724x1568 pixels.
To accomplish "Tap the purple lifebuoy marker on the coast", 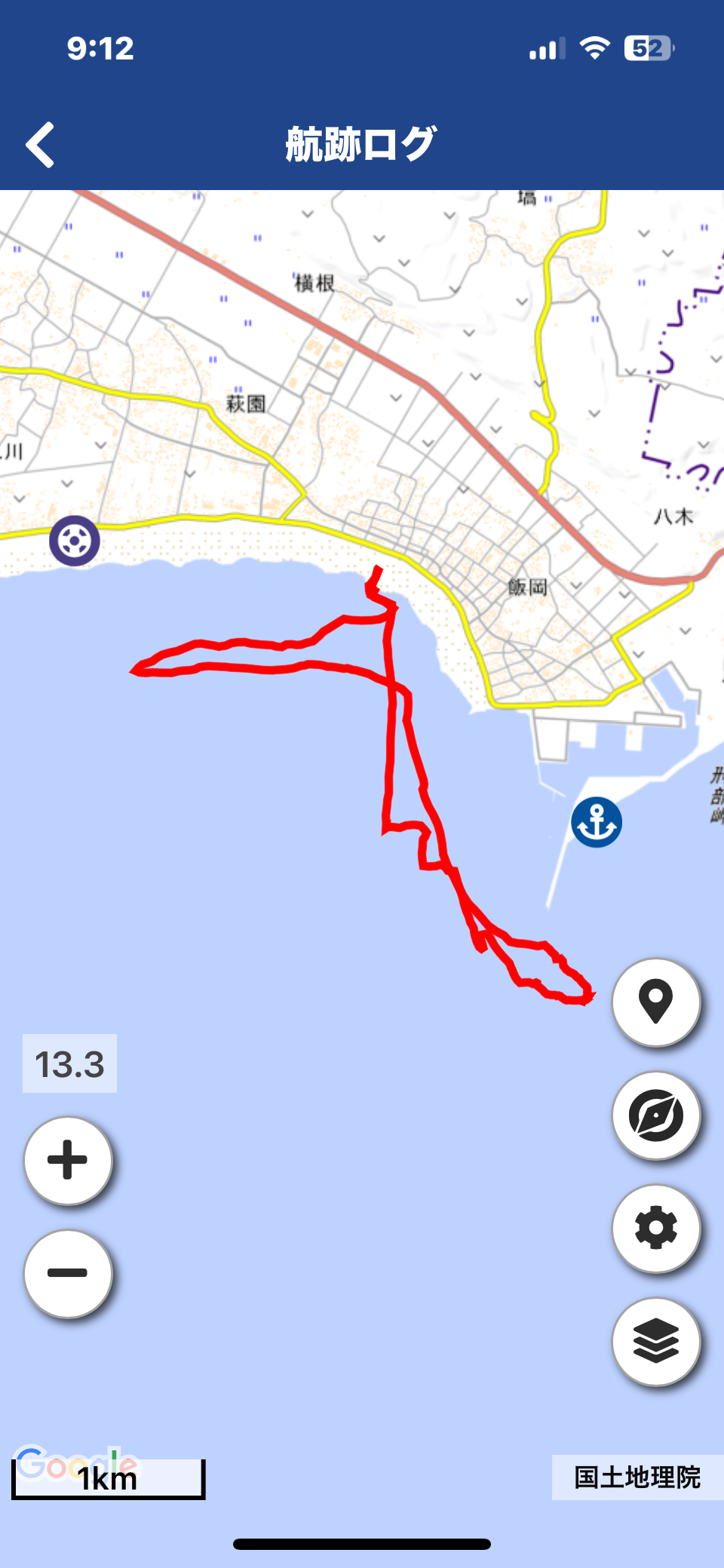I will 75,541.
